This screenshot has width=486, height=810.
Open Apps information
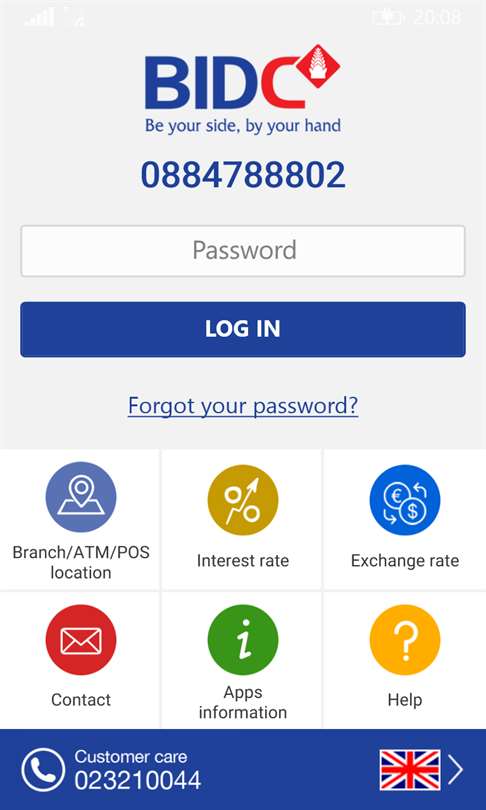243,660
